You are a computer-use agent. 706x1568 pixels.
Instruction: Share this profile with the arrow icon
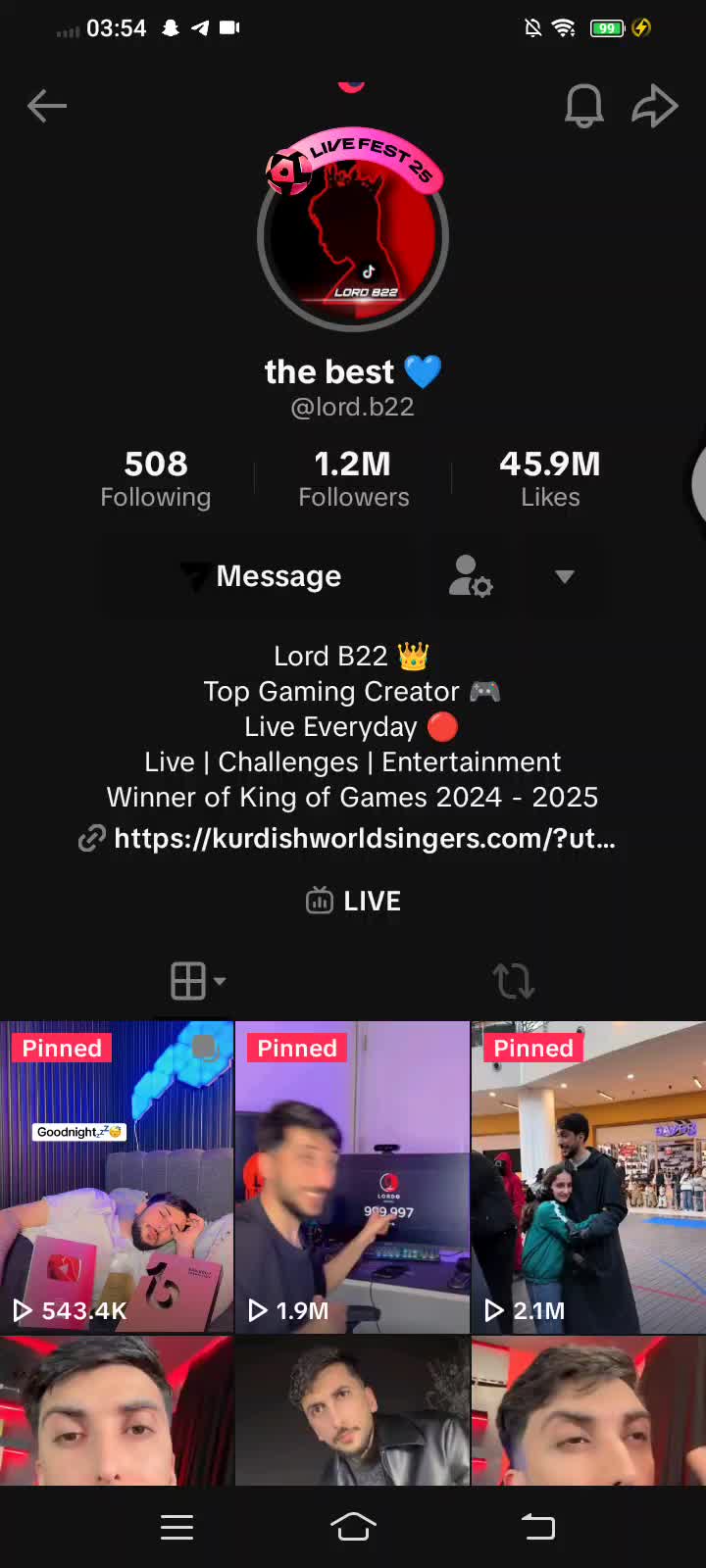(654, 106)
